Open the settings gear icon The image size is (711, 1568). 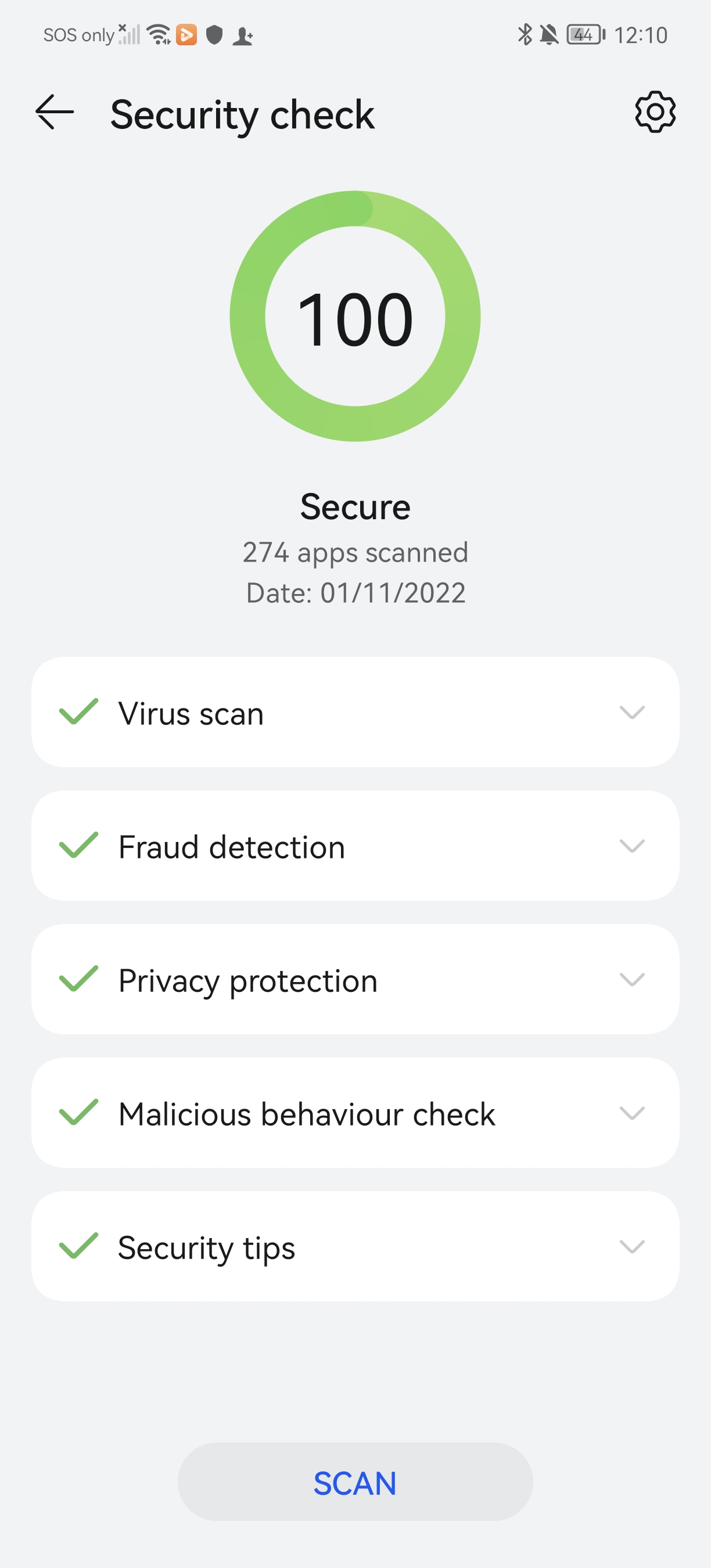tap(655, 113)
